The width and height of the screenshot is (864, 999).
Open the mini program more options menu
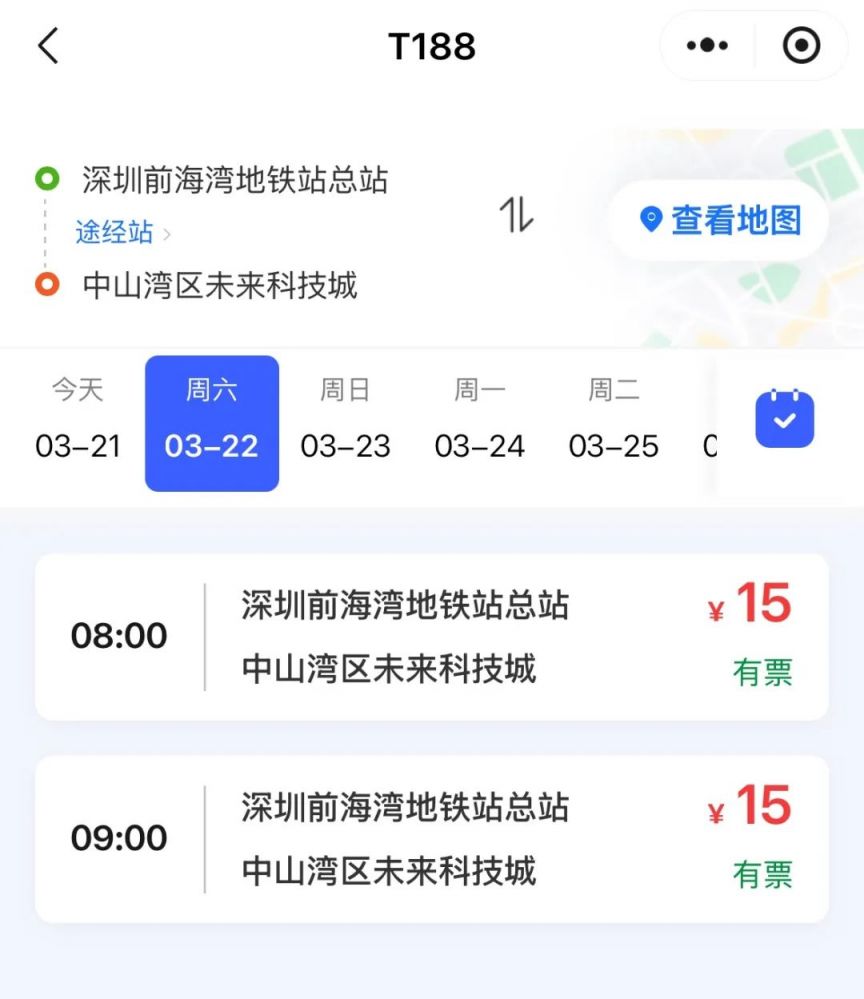(707, 46)
